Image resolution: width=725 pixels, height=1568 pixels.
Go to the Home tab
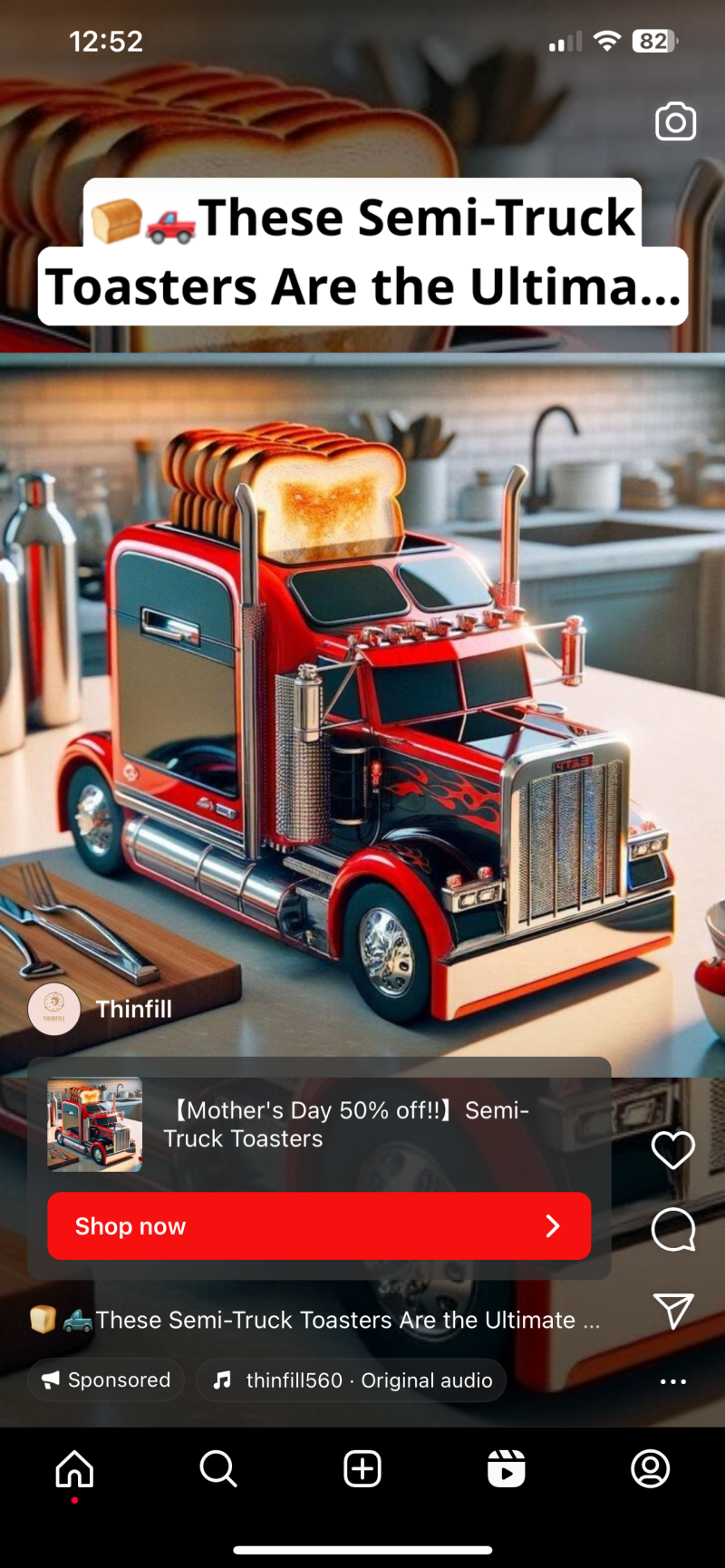74,1468
